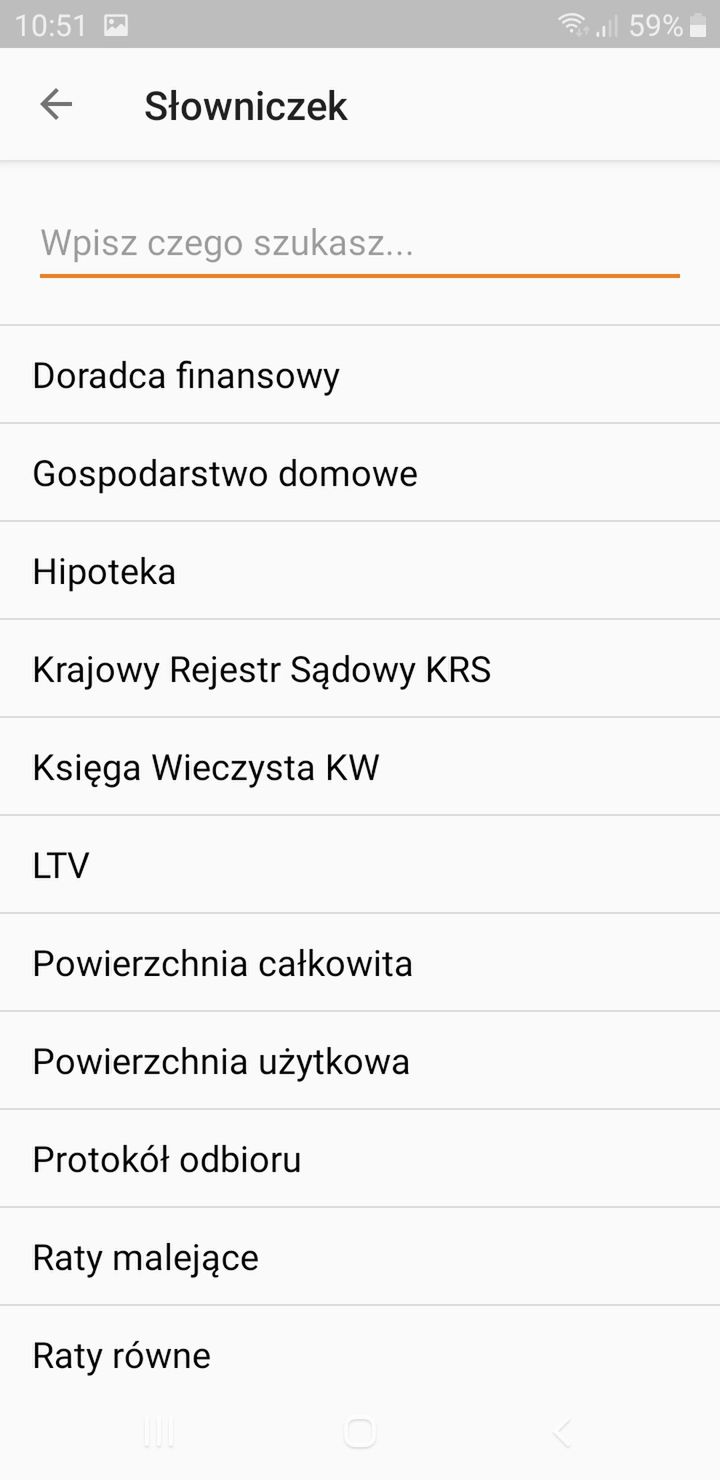The width and height of the screenshot is (720, 1480).
Task: Open Gospodarstwo domowe definition
Action: coord(360,473)
